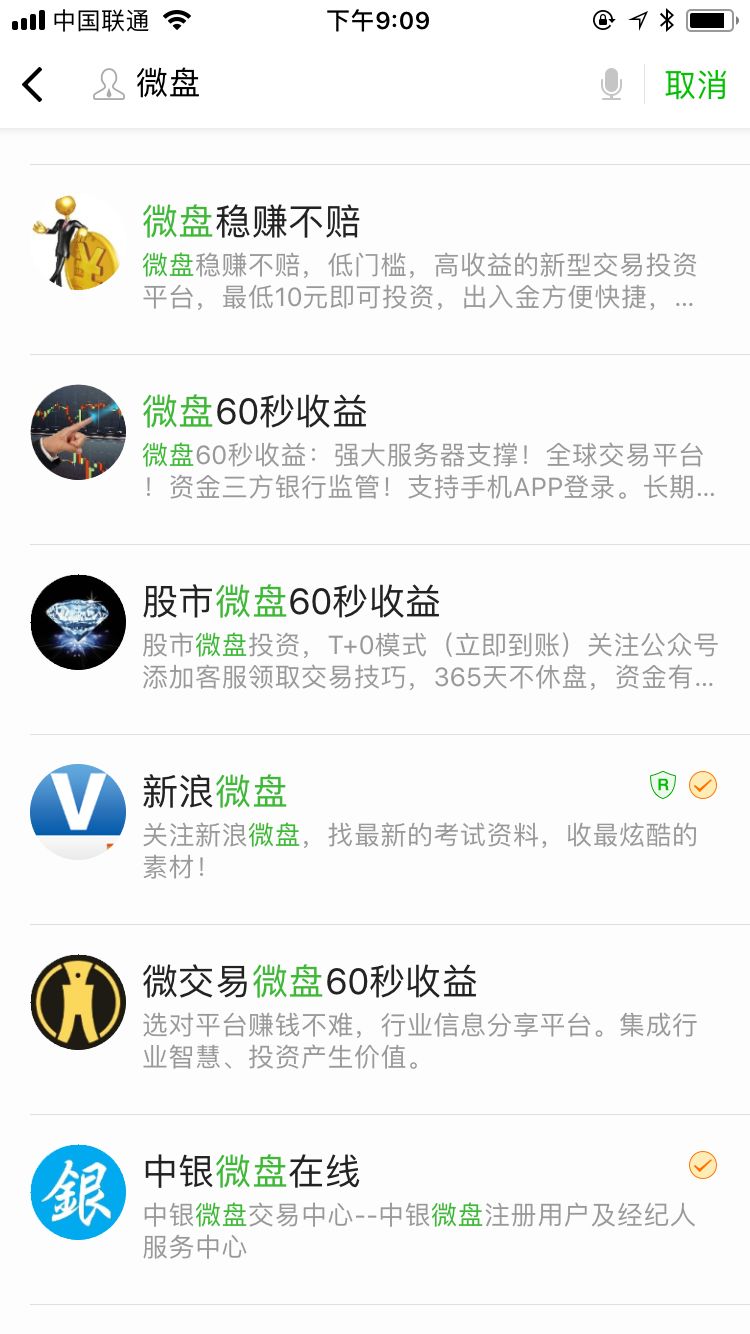Tap the verified checkmark next to 新浪微盘

(x=703, y=786)
